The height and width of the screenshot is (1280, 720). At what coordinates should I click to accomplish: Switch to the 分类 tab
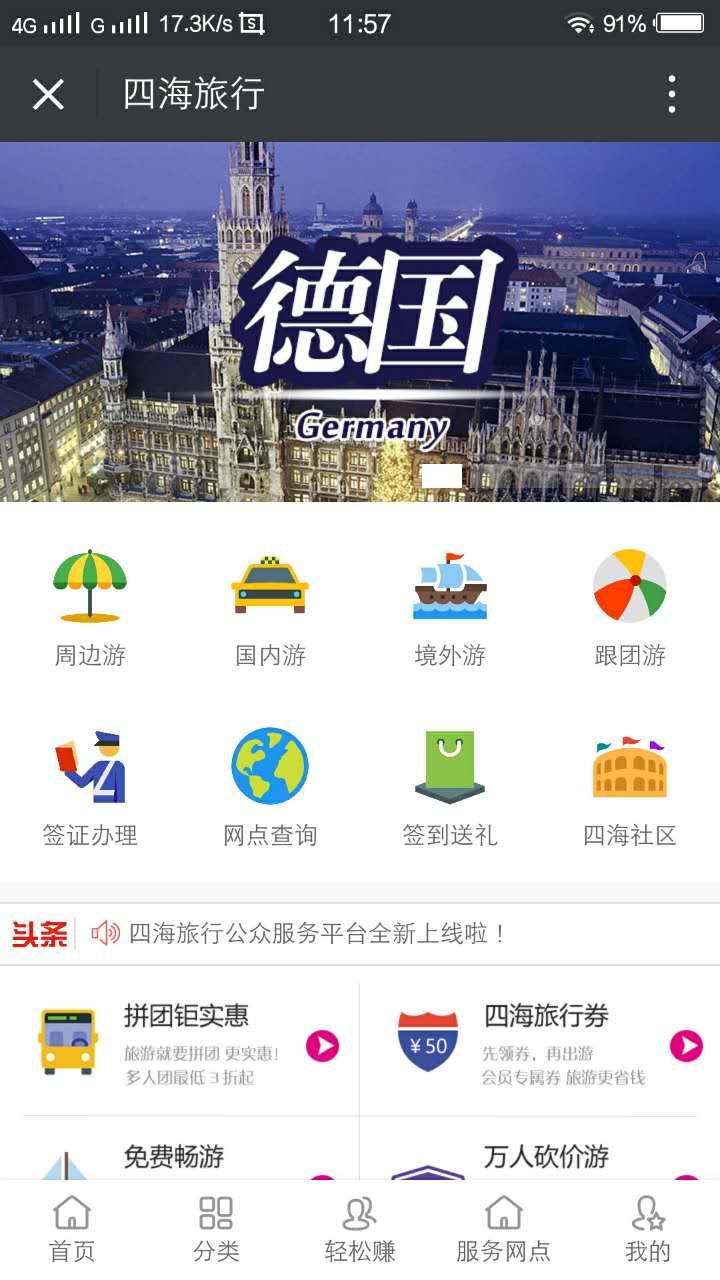click(215, 1228)
